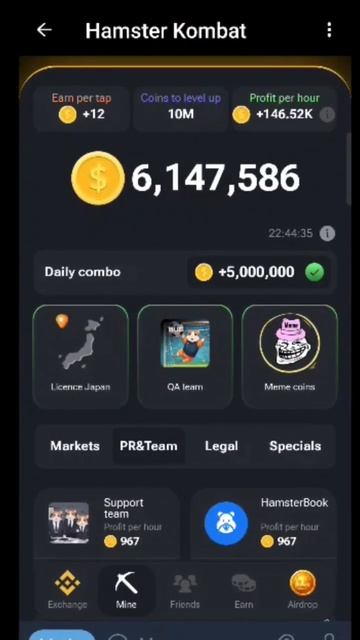Viewport: 360px width, 640px height.
Task: Show the Specials tab
Action: pyautogui.click(x=295, y=446)
